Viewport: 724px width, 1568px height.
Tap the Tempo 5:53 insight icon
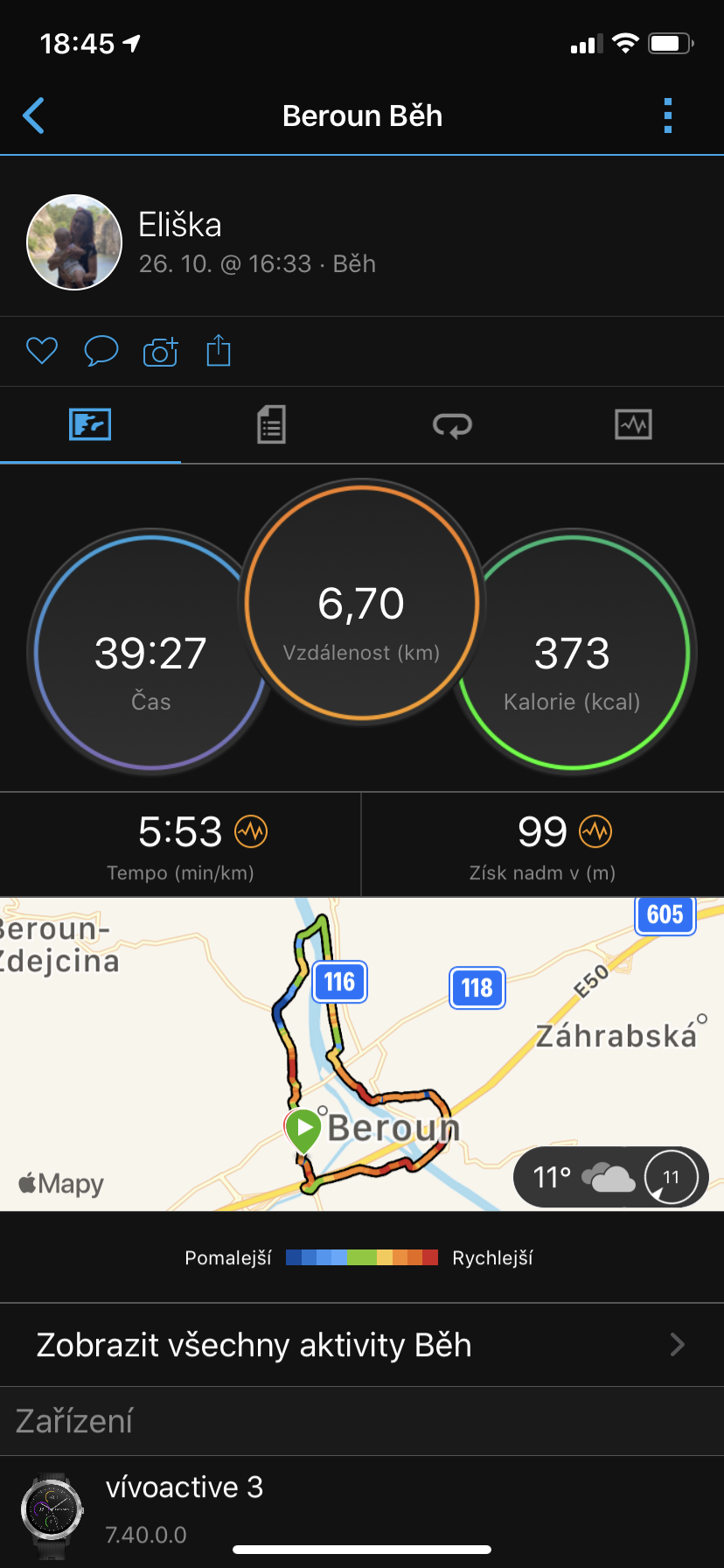(251, 831)
